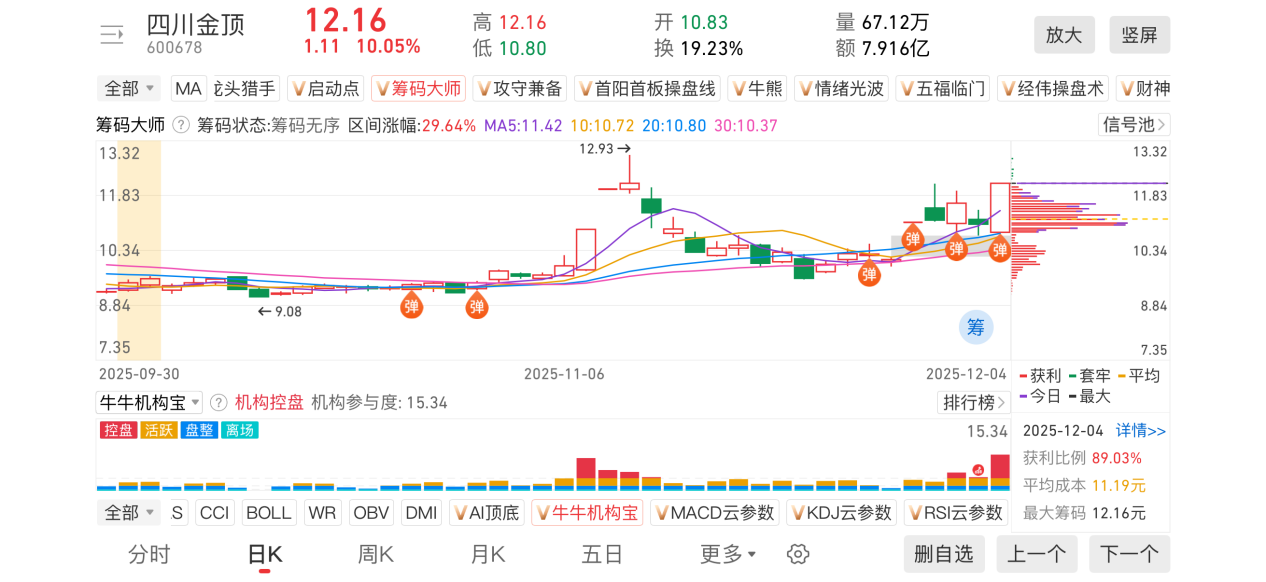Screen dimensions: 1266x582
Task: Select the 攻守兼备 indicator
Action: click(520, 89)
